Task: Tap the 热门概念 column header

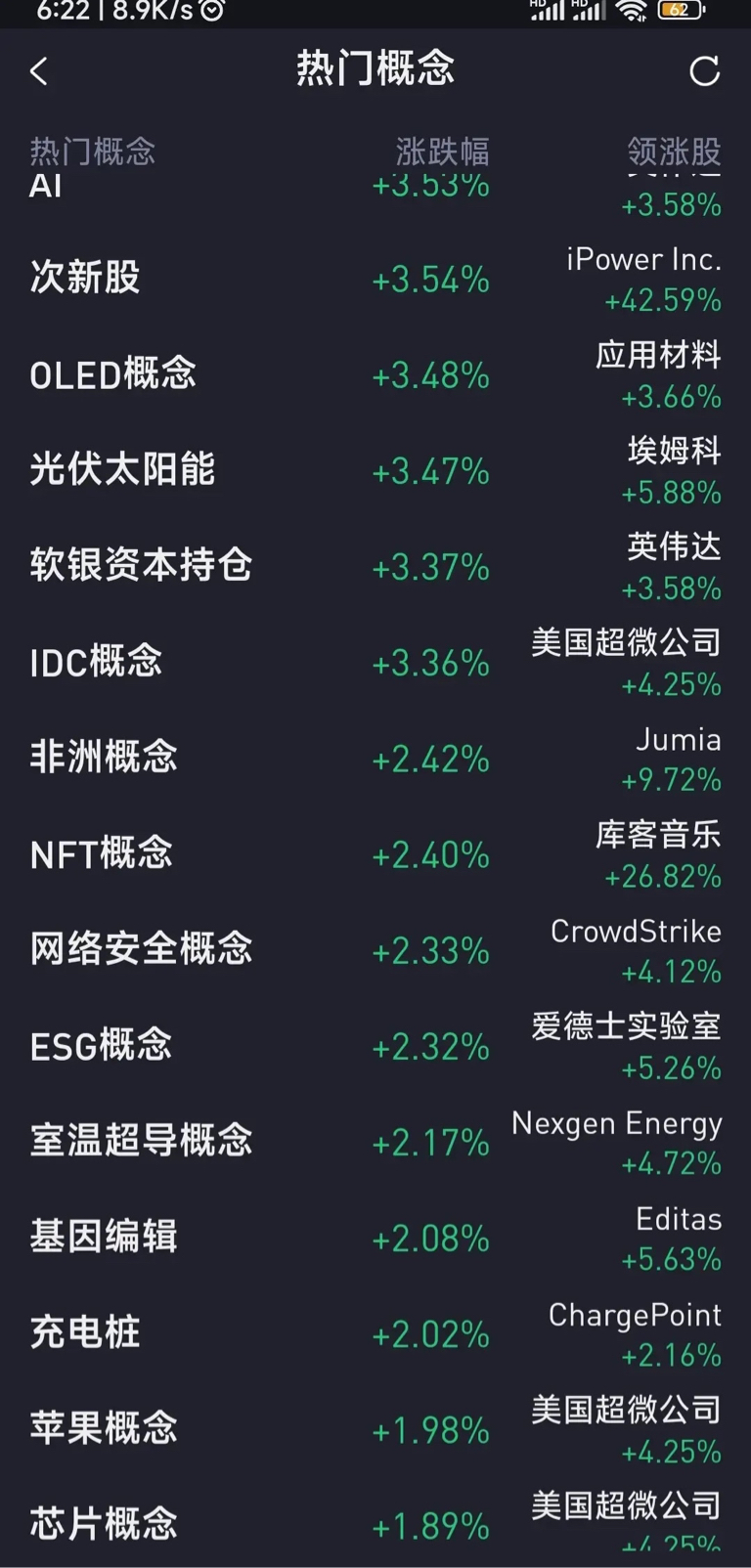Action: click(x=93, y=152)
